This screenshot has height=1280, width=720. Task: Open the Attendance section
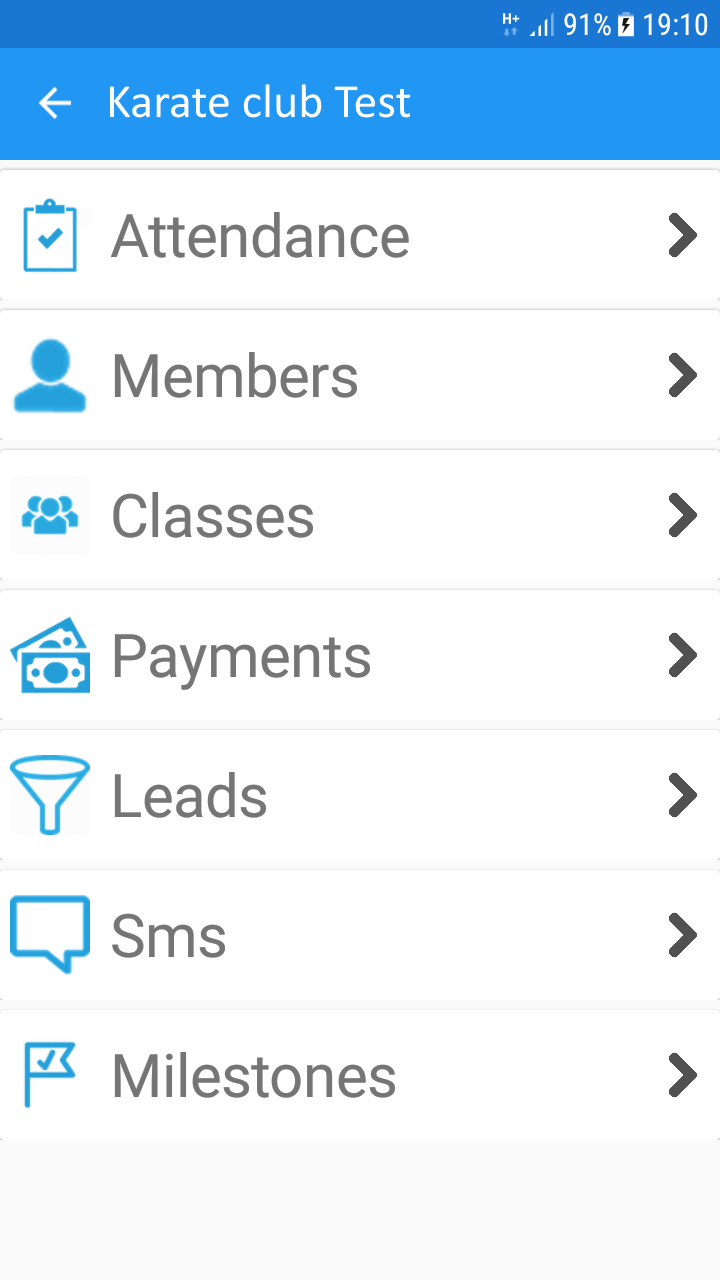coord(360,235)
